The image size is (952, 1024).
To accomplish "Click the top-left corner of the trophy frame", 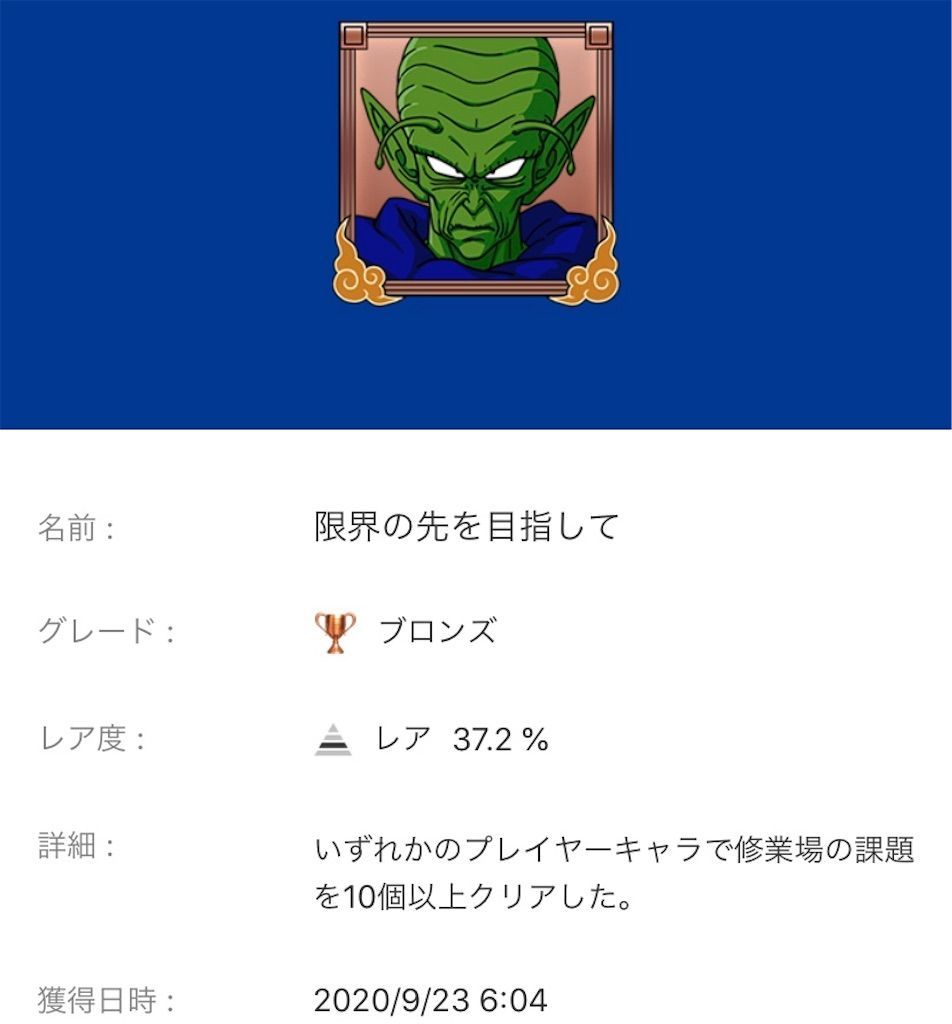I will point(351,36).
